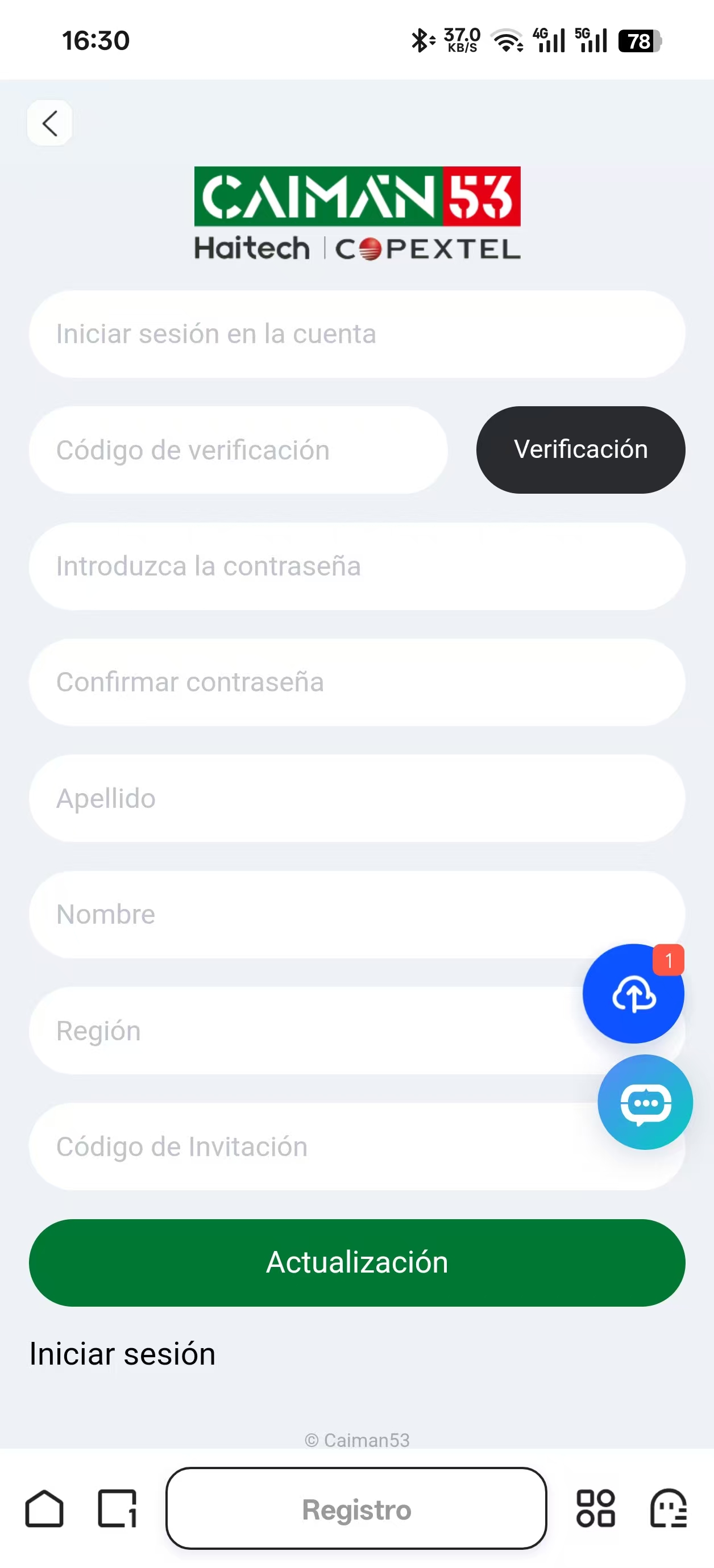
Task: Open the blue cloud upload button
Action: 633,994
